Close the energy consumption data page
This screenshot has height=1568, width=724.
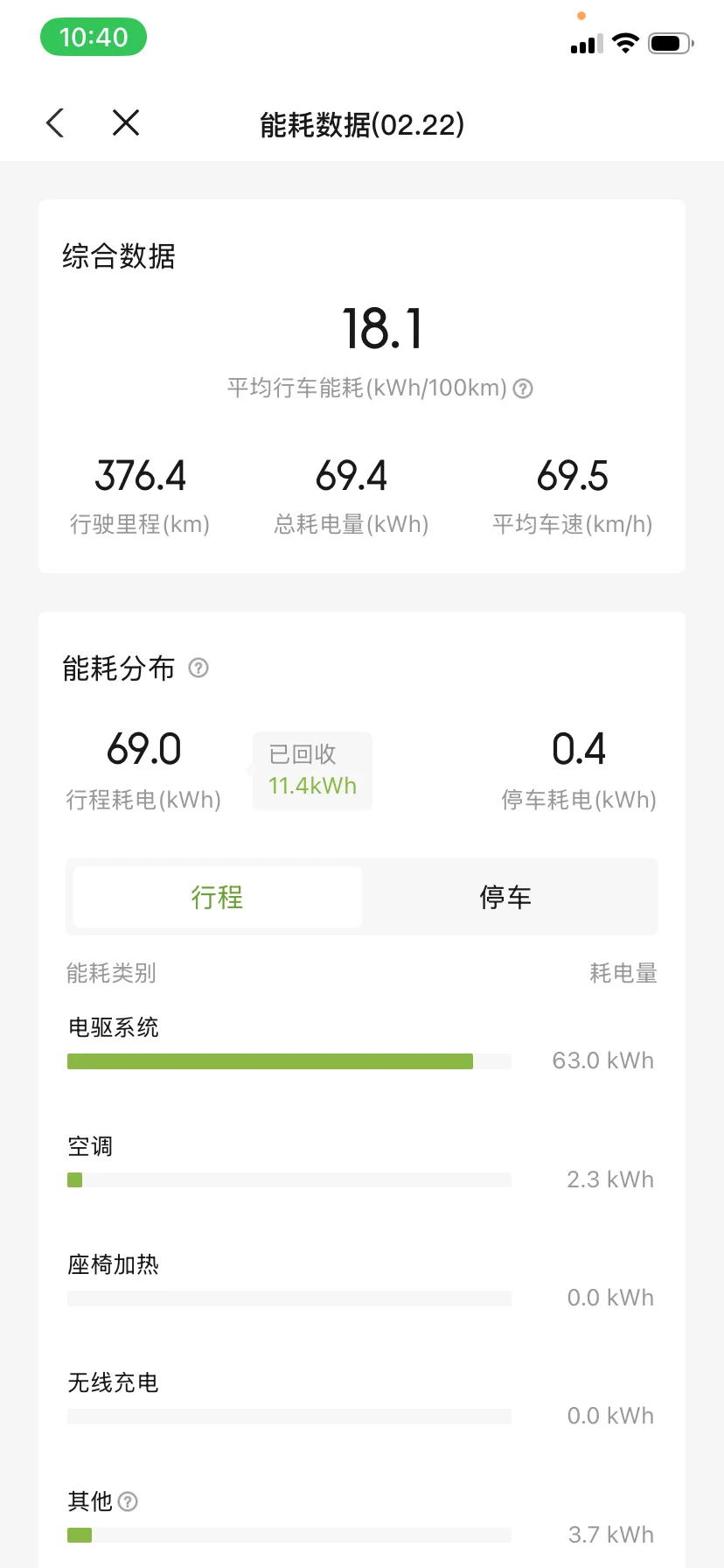(126, 123)
